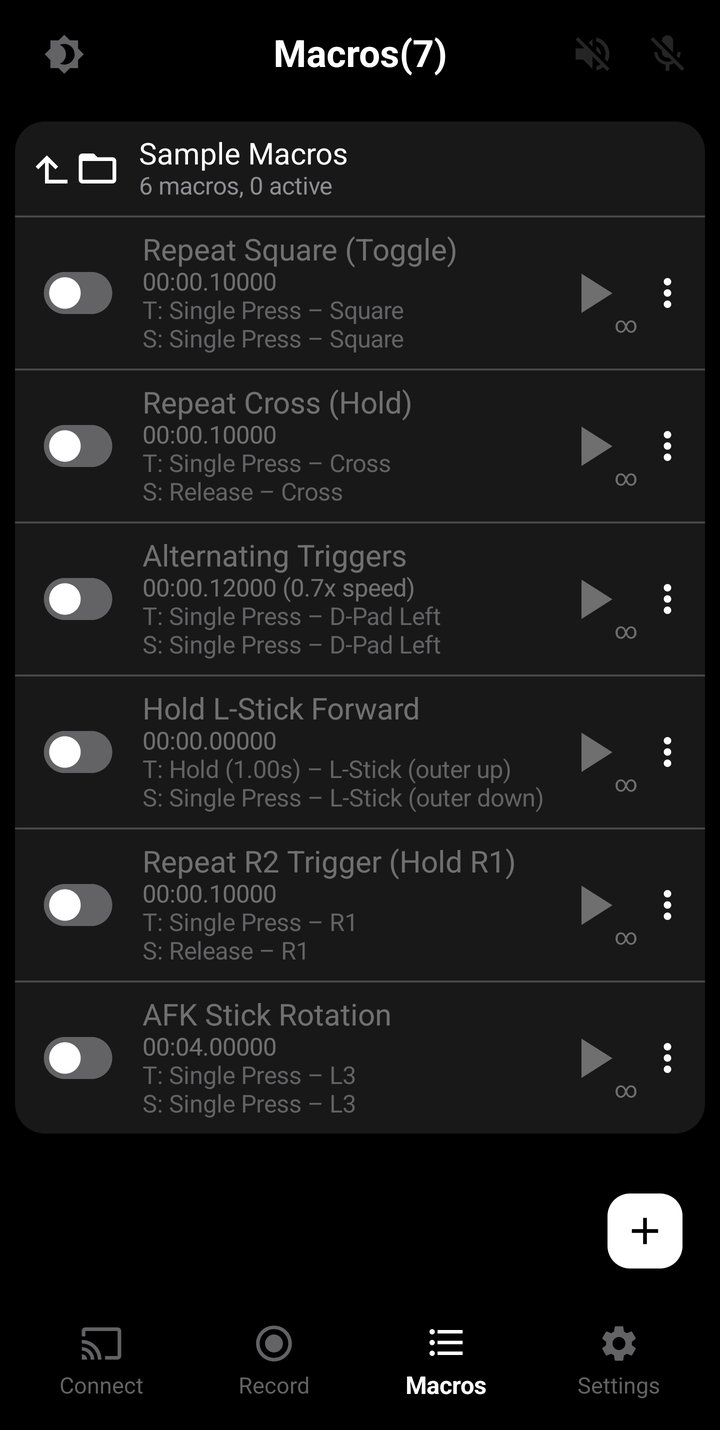Enable the AFK Stick Rotation macro
The width and height of the screenshot is (720, 1430).
click(x=78, y=1057)
